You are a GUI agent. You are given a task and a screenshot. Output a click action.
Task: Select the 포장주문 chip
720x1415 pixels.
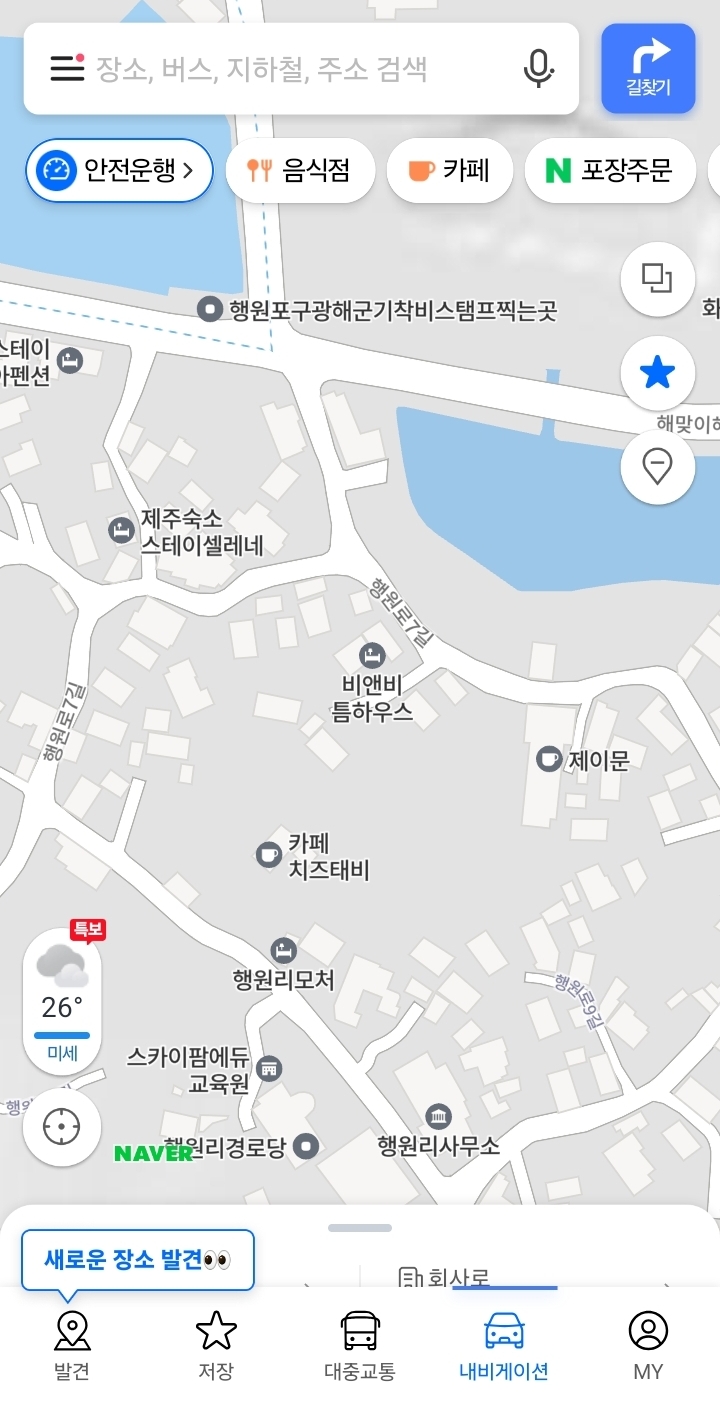pos(609,170)
